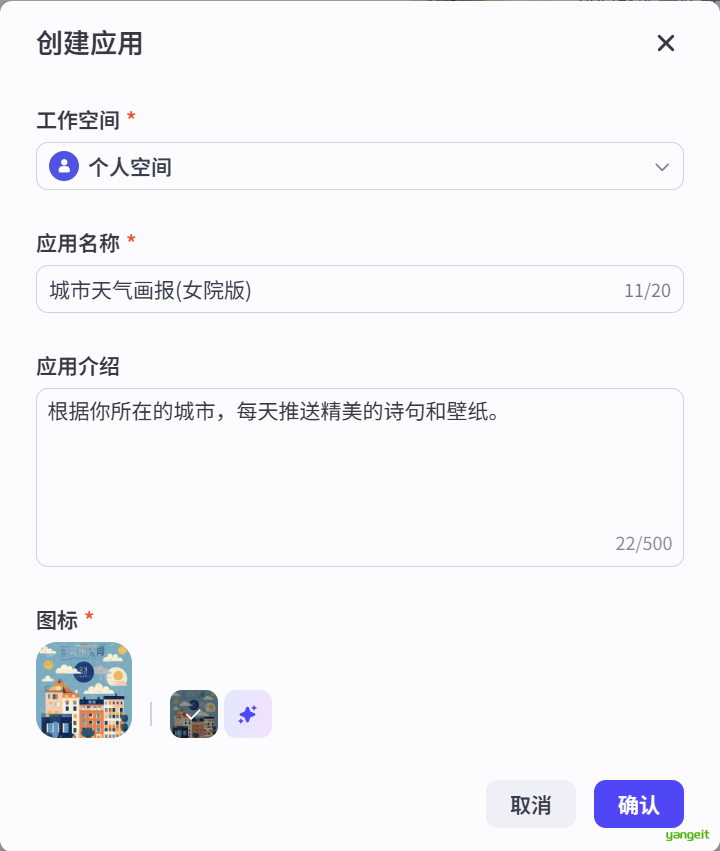Click the 22/500 character counter

[645, 544]
